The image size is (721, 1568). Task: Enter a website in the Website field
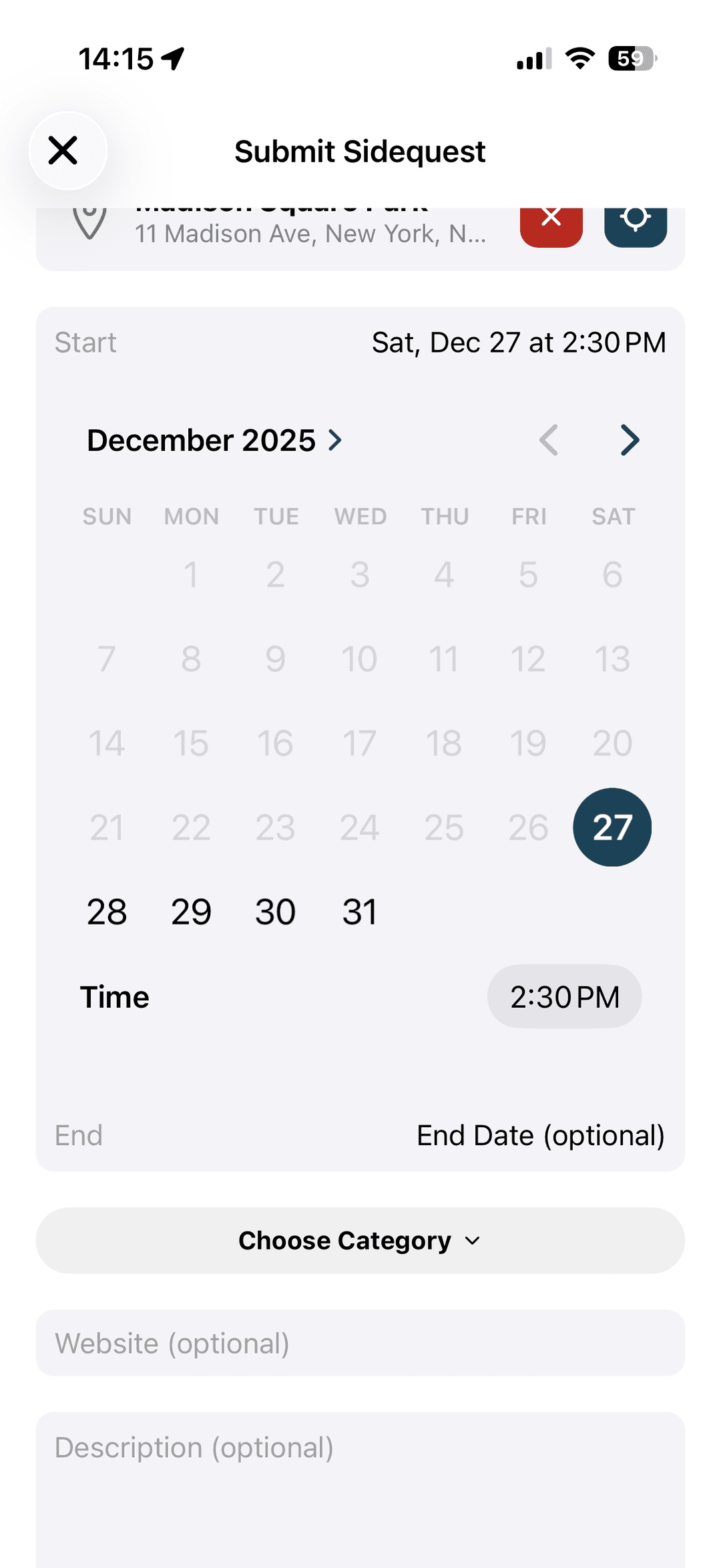360,1344
